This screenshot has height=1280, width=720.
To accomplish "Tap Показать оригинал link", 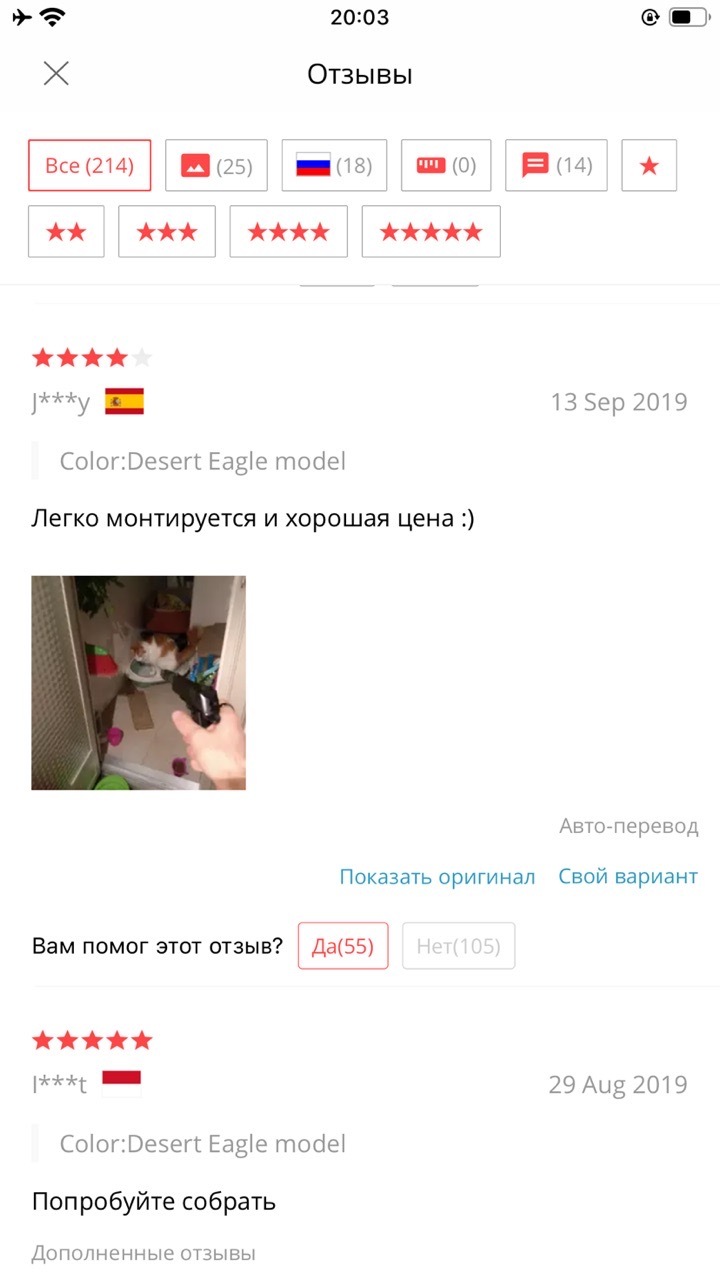I will pyautogui.click(x=437, y=877).
